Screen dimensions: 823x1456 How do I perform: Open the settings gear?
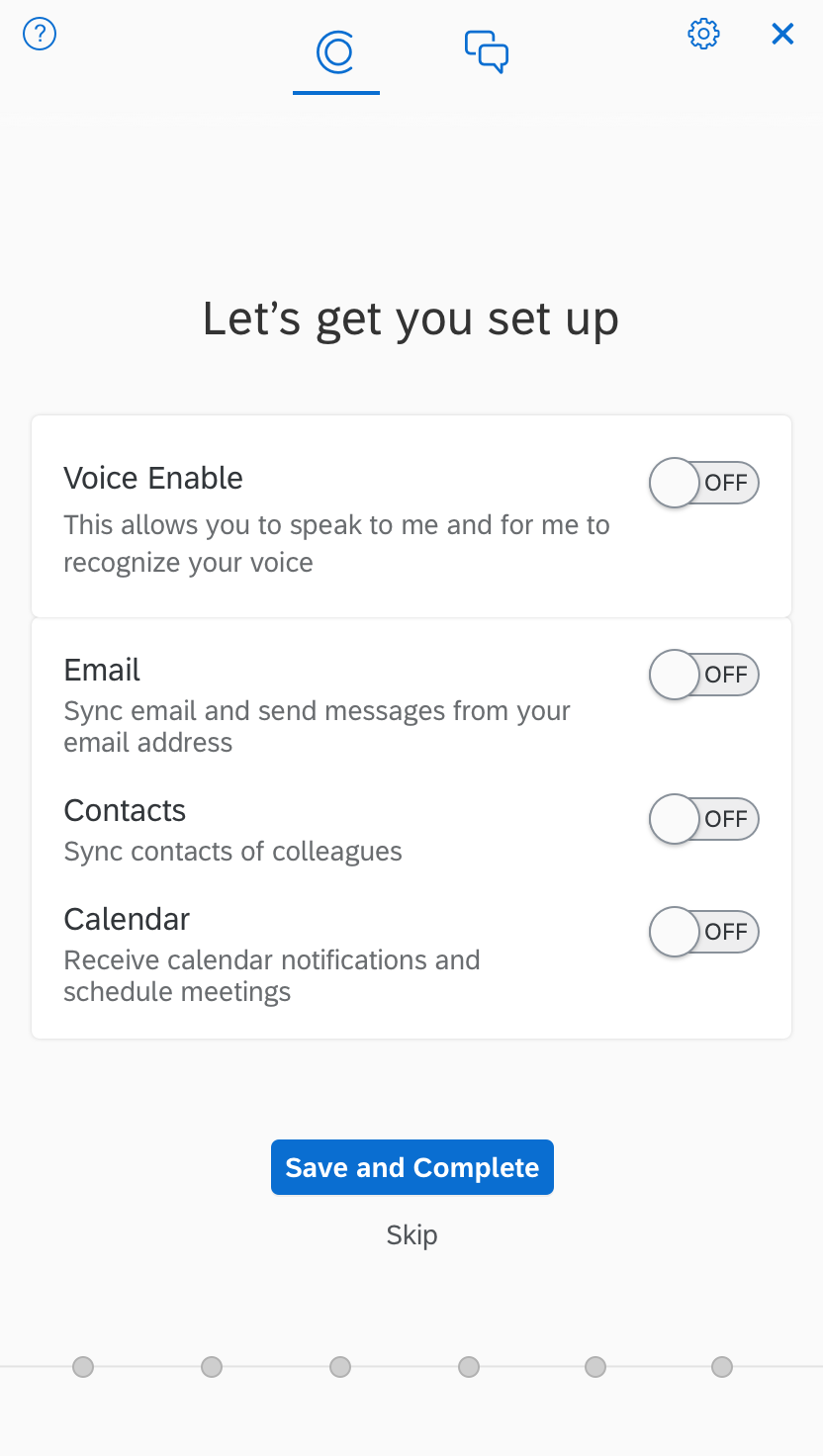point(703,34)
